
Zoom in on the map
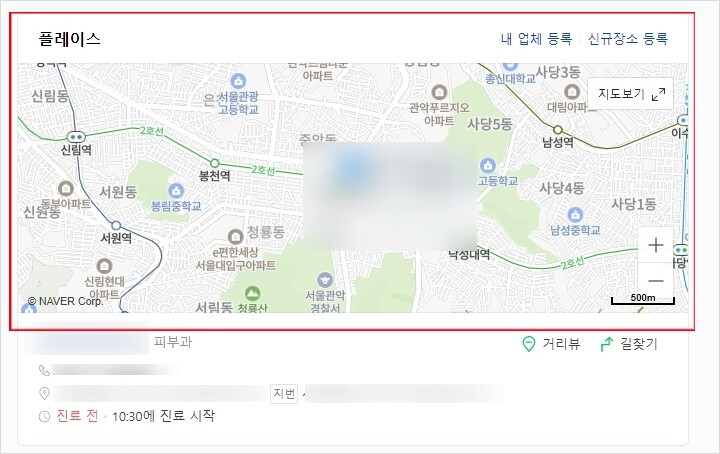point(656,245)
